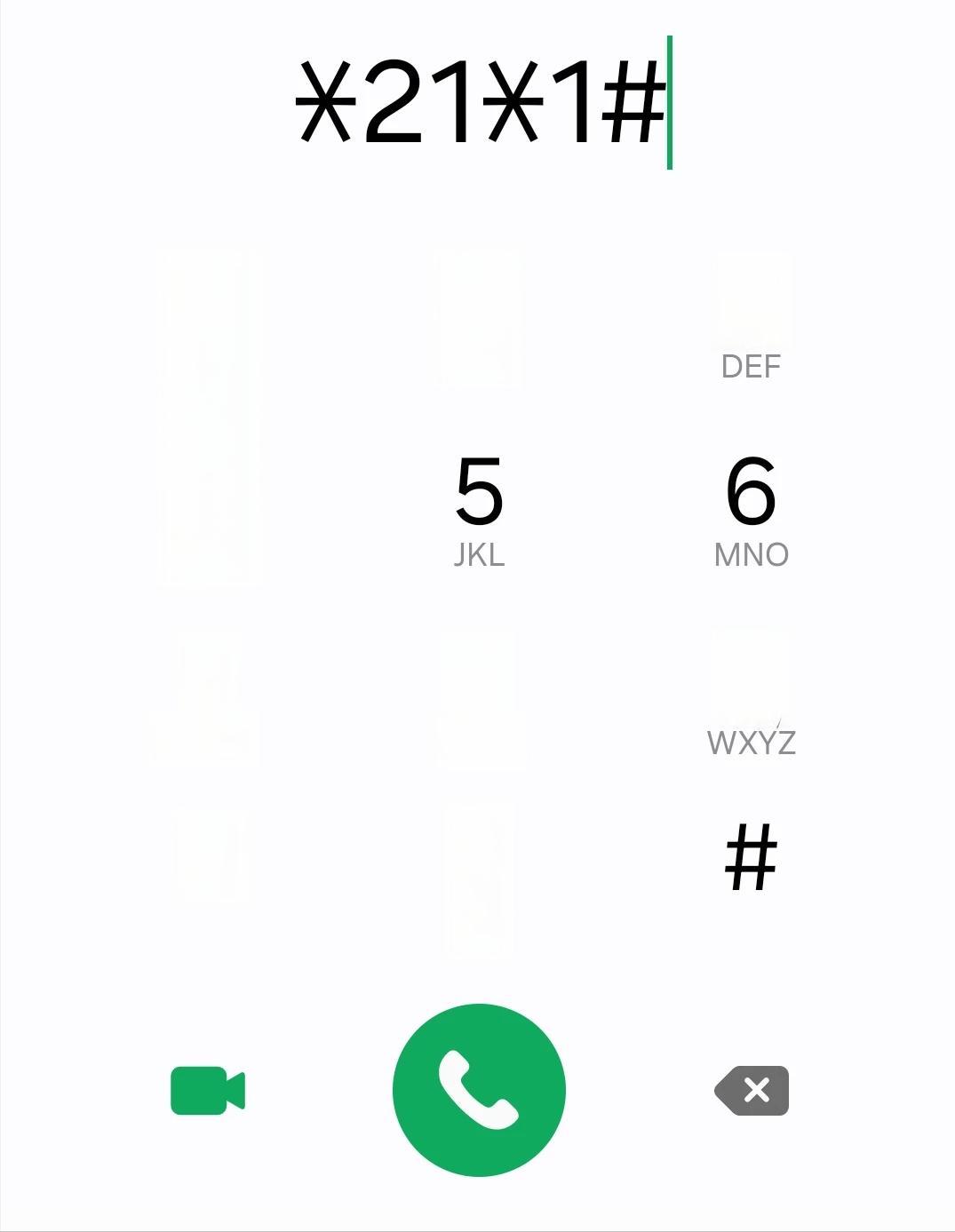Viewport: 955px width, 1232px height.
Task: Tap the MNO letters beneath the 6
Action: [751, 554]
